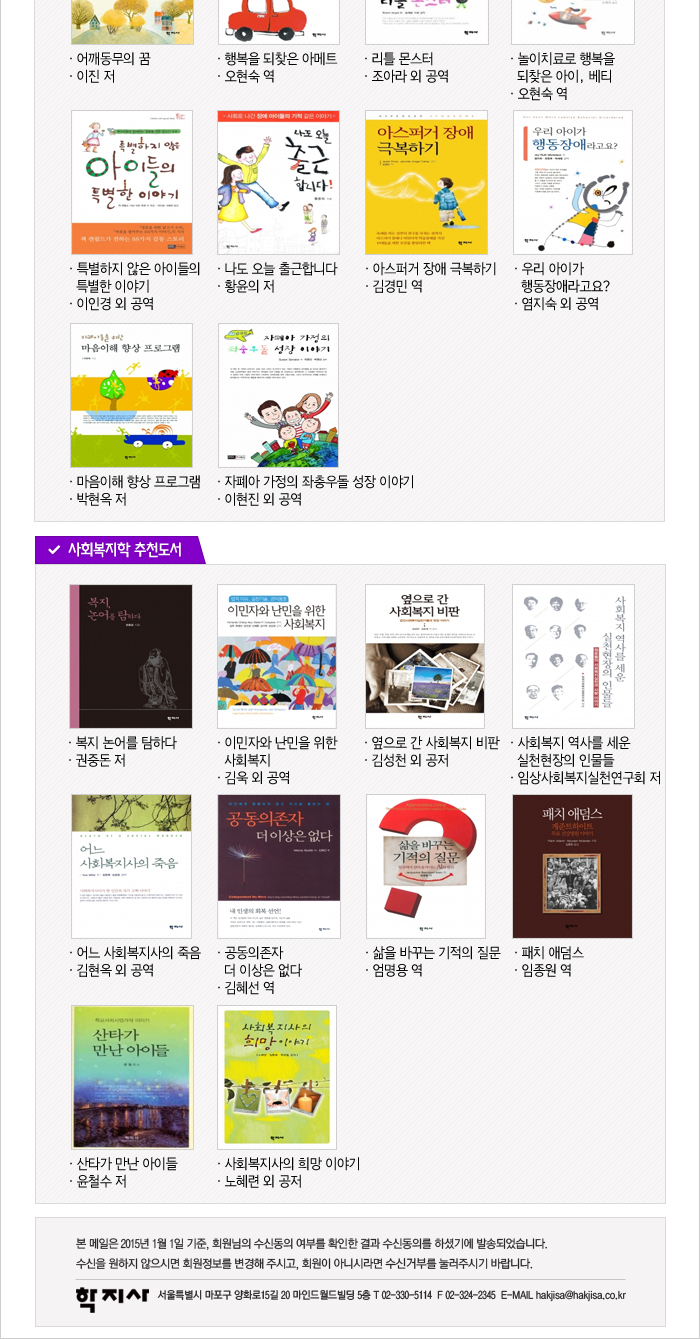This screenshot has width=700, height=1339.
Task: Open the book 산타가 만난 아이들
Action: (132, 1077)
